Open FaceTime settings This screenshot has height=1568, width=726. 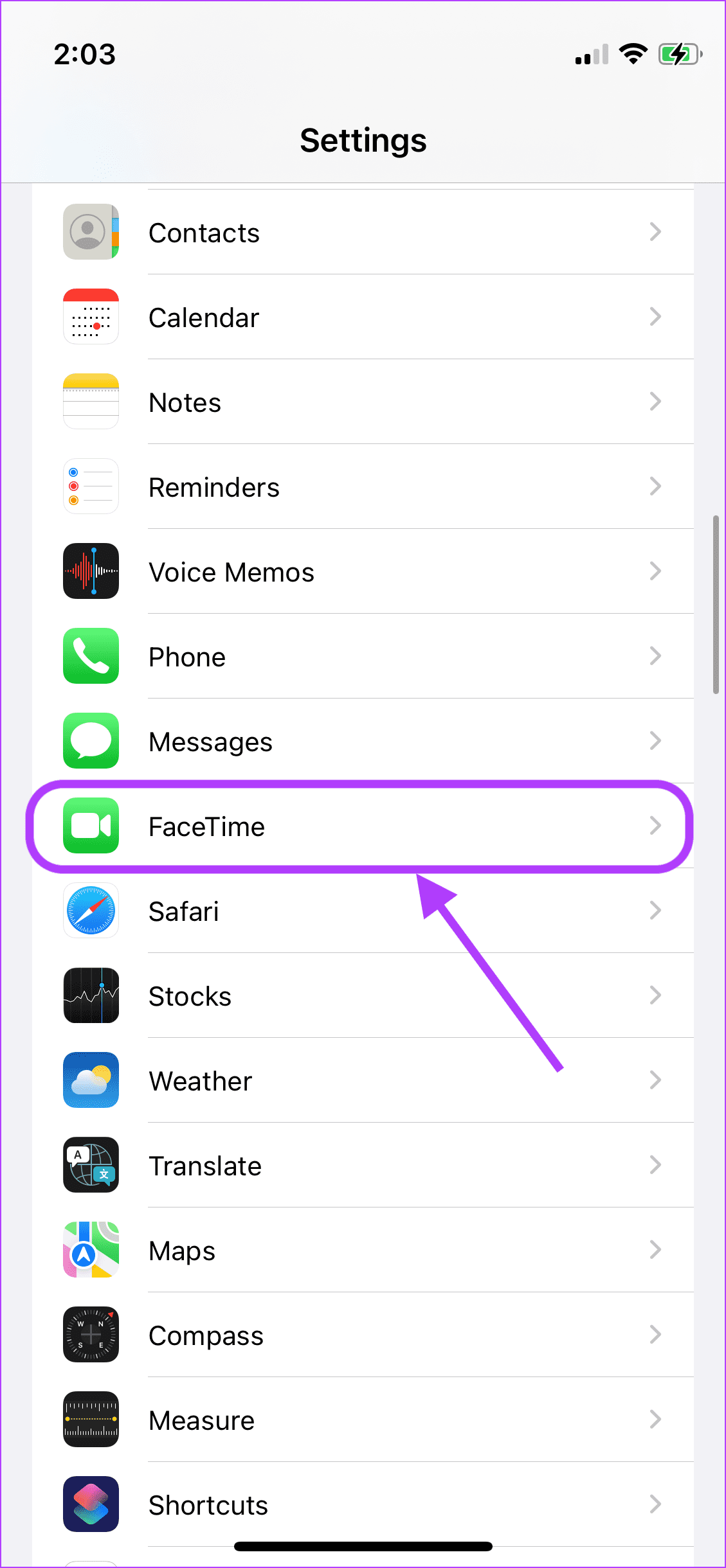[363, 826]
